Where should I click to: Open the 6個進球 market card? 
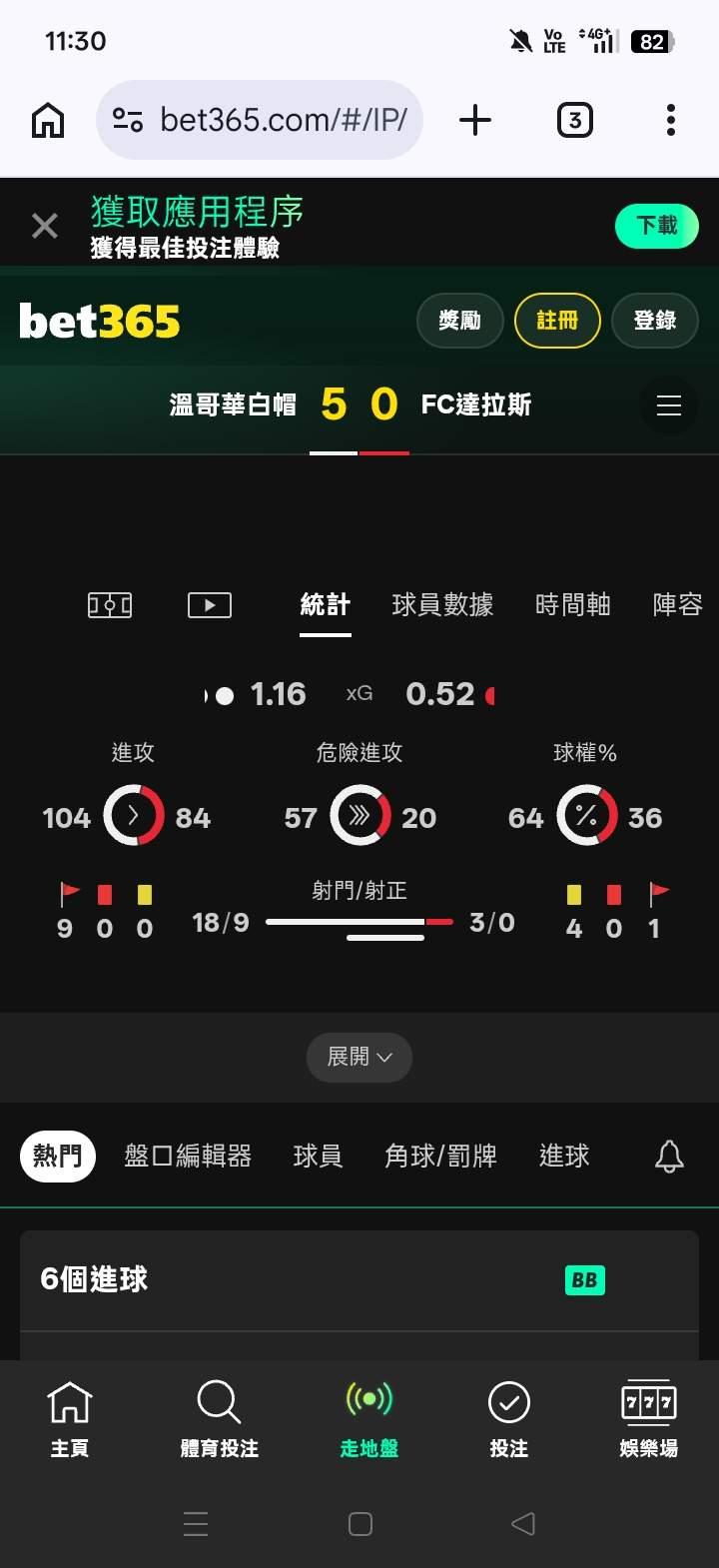coord(359,1280)
